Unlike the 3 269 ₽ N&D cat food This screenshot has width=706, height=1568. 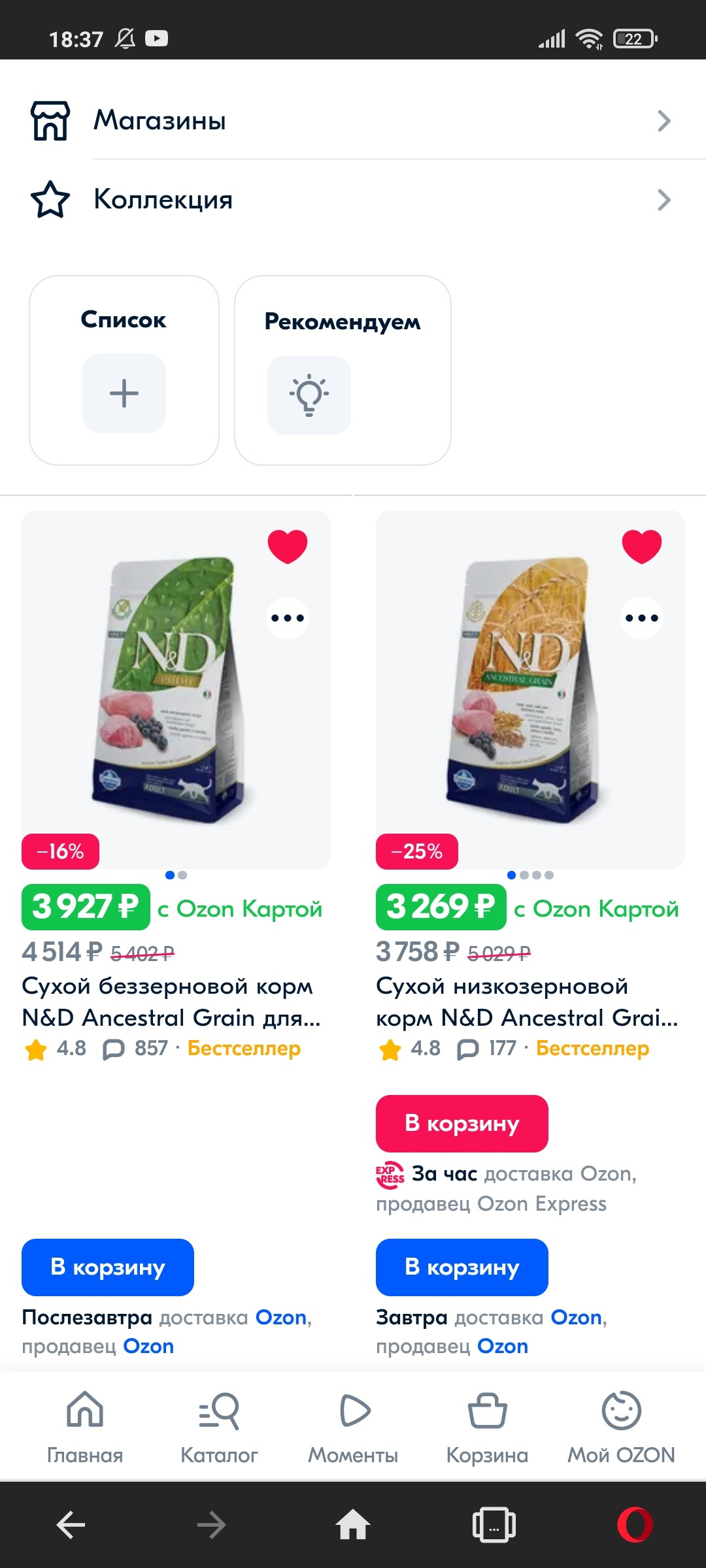pyautogui.click(x=642, y=546)
